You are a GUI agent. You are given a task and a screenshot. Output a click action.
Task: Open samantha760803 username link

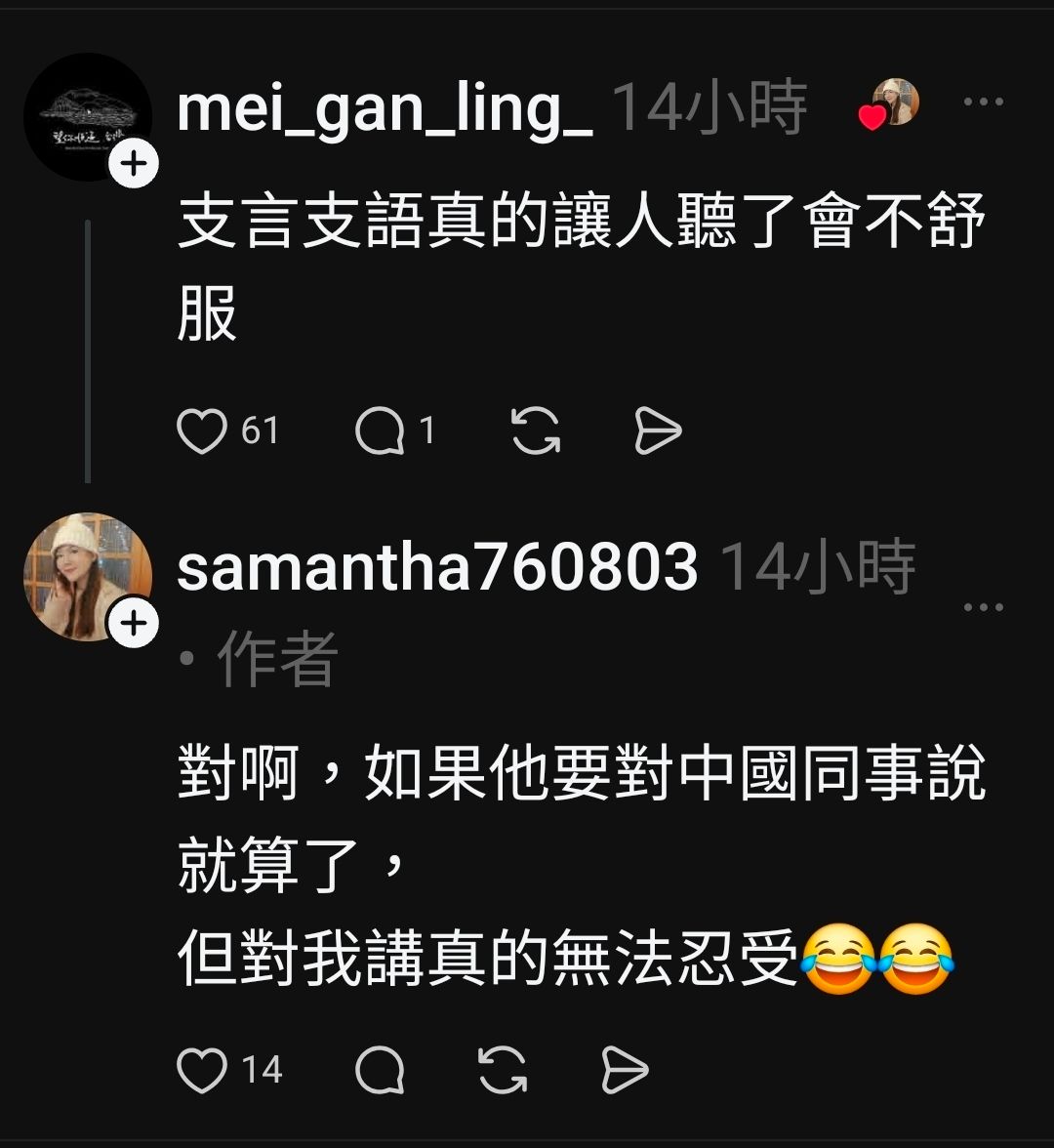point(437,568)
